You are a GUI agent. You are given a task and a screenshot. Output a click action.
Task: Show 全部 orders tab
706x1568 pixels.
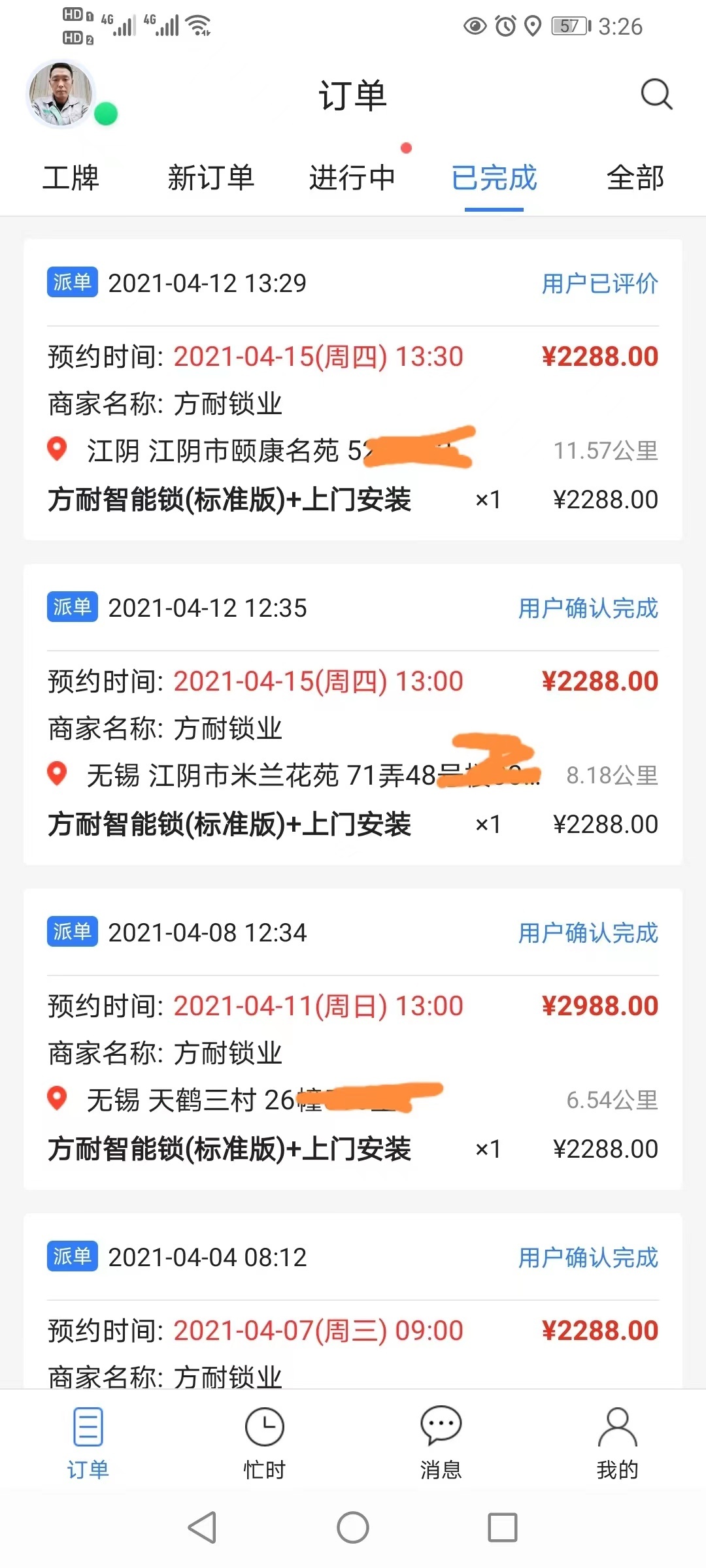point(635,178)
